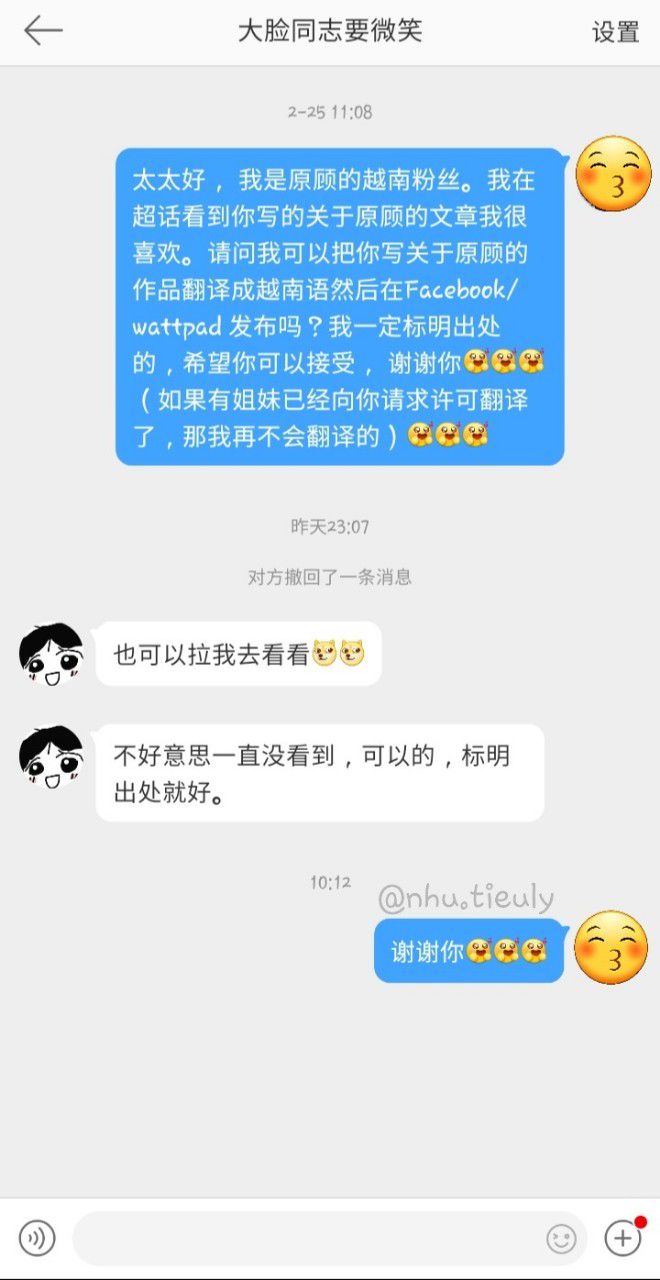This screenshot has height=1280, width=660.
Task: Tap the voice message icon
Action: tap(37, 1239)
